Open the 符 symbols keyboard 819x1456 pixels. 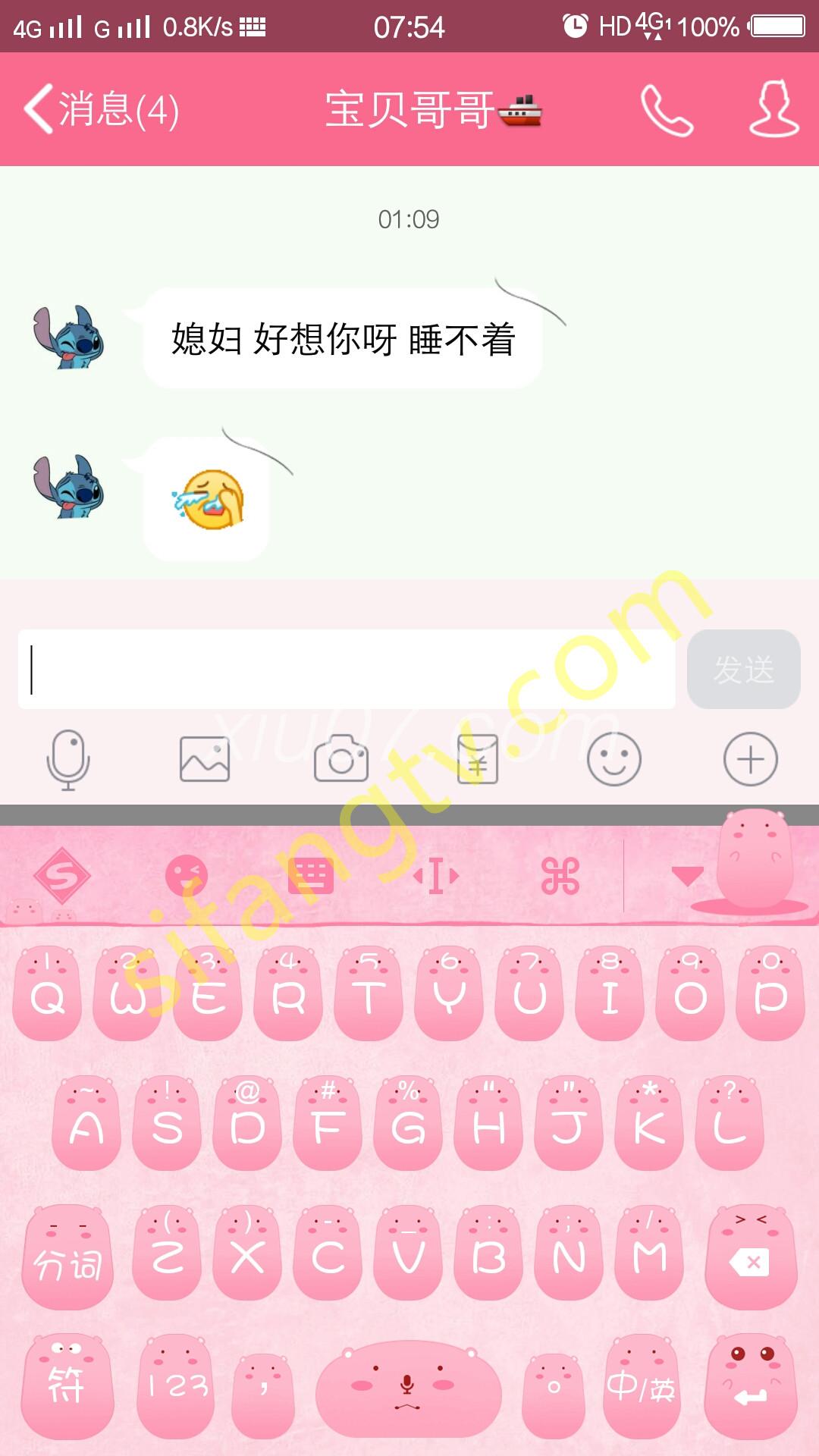coord(66,1386)
